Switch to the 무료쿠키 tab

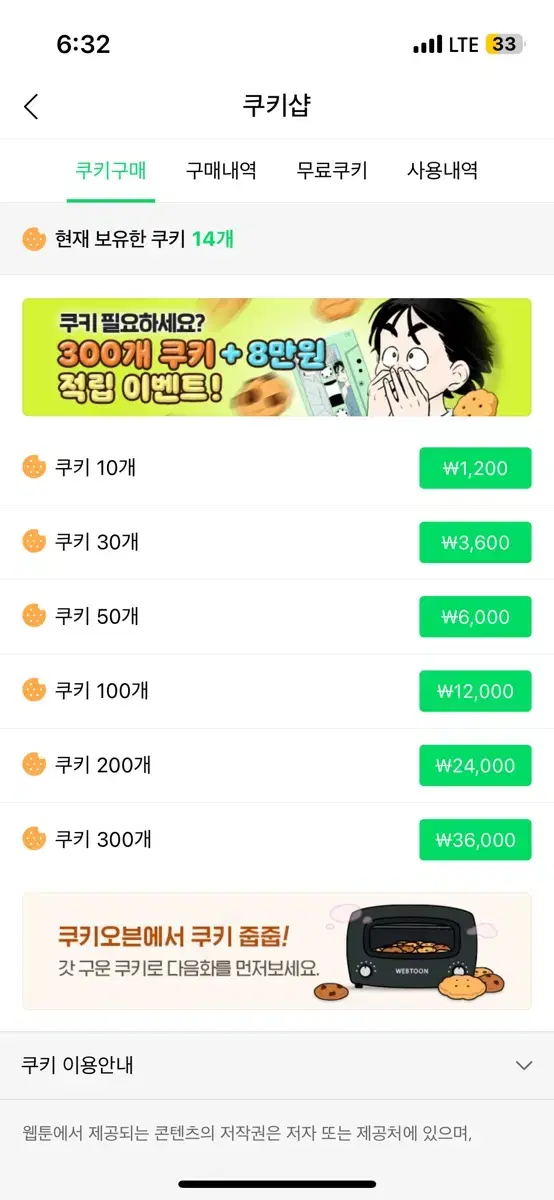point(332,170)
